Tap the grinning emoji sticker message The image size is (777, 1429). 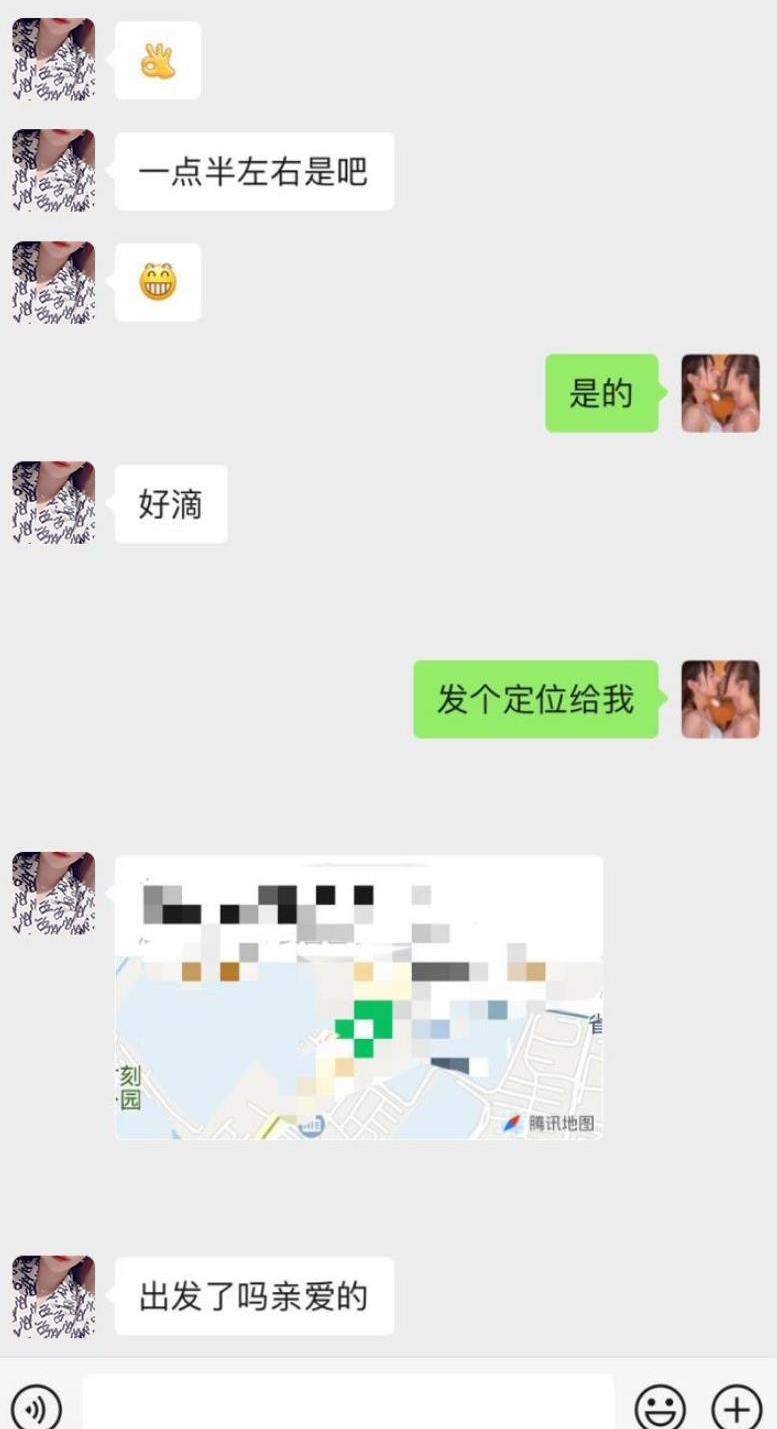coord(157,281)
